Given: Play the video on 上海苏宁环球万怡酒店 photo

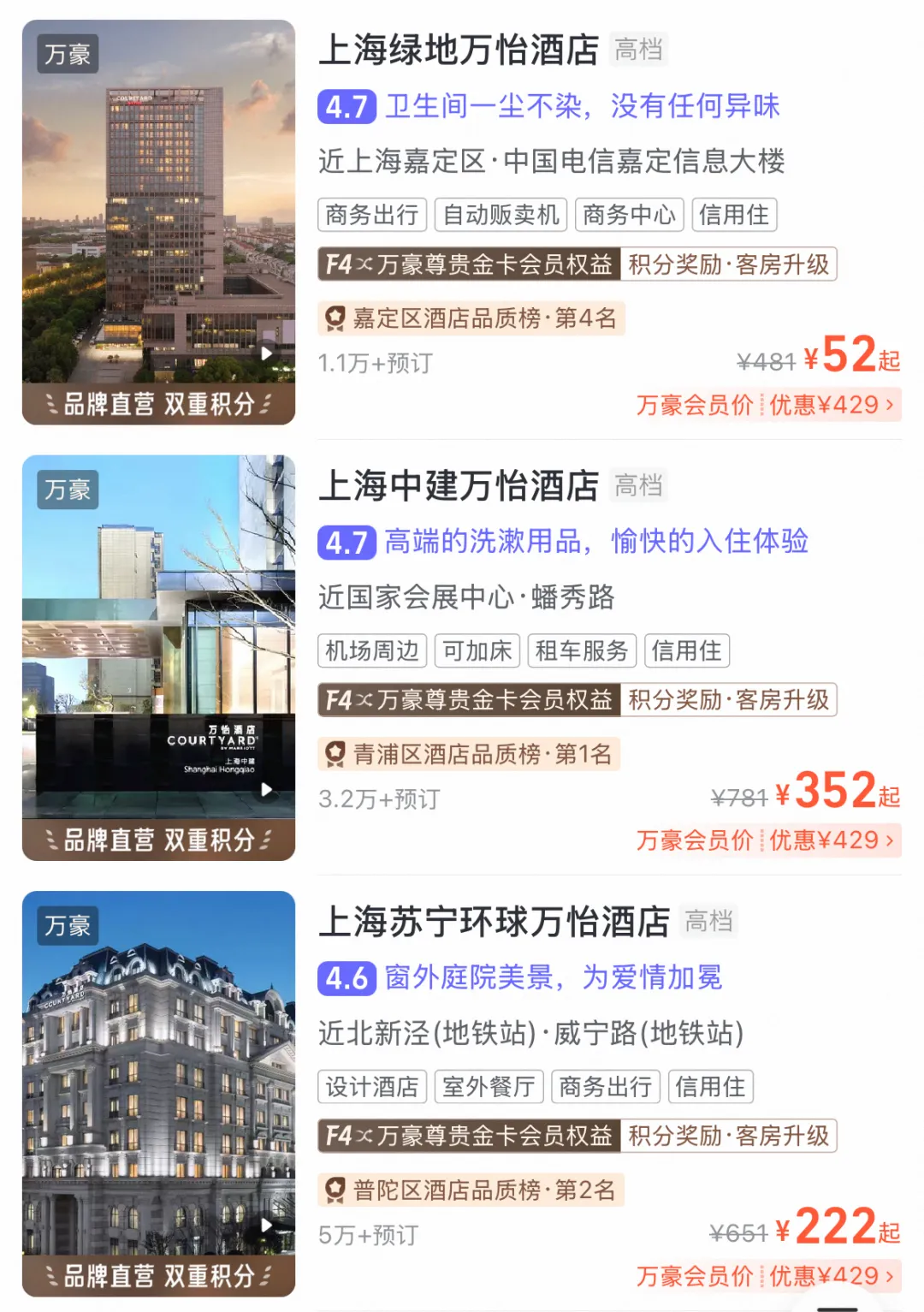Looking at the screenshot, I should click(x=267, y=1225).
